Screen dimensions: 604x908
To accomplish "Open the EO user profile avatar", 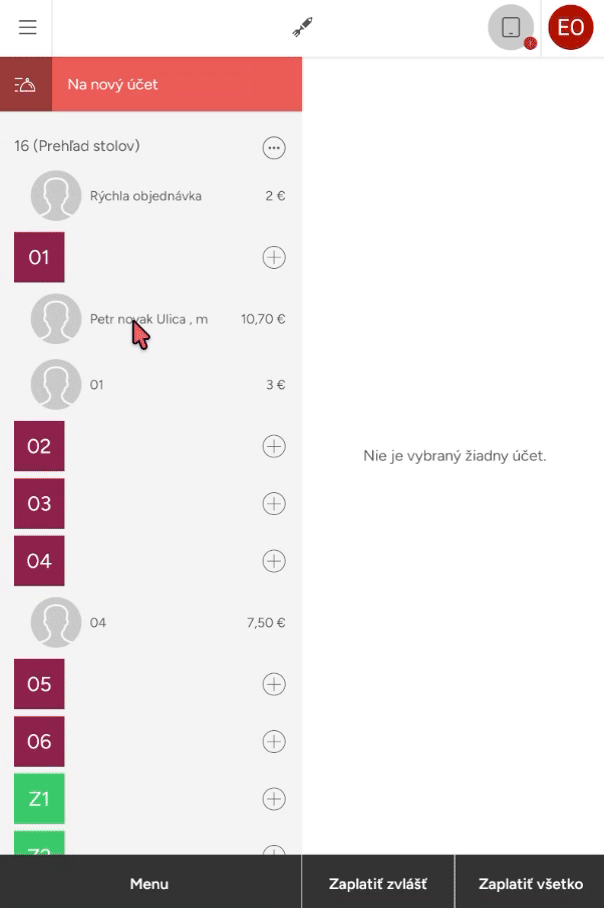I will [x=571, y=27].
